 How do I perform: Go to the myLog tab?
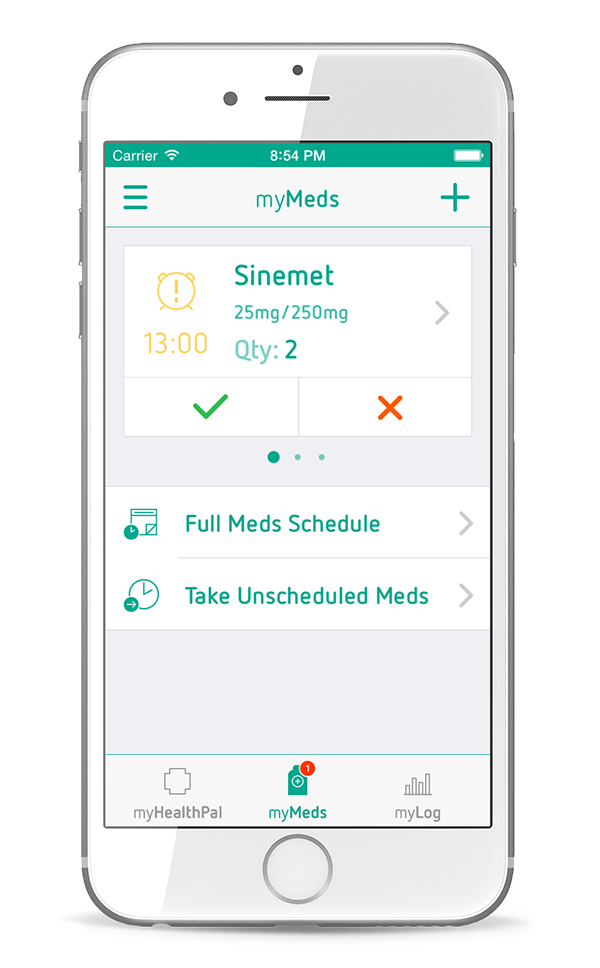[417, 795]
